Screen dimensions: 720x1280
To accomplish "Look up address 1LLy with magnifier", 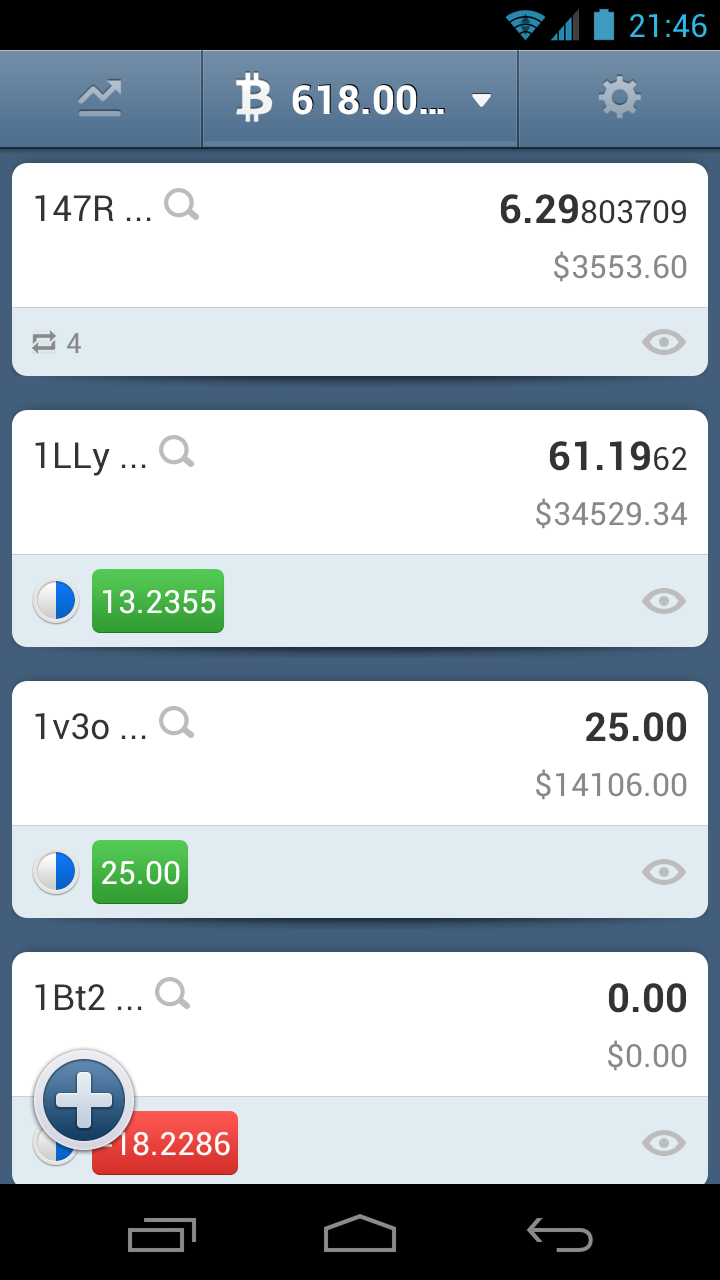I will pyautogui.click(x=177, y=452).
